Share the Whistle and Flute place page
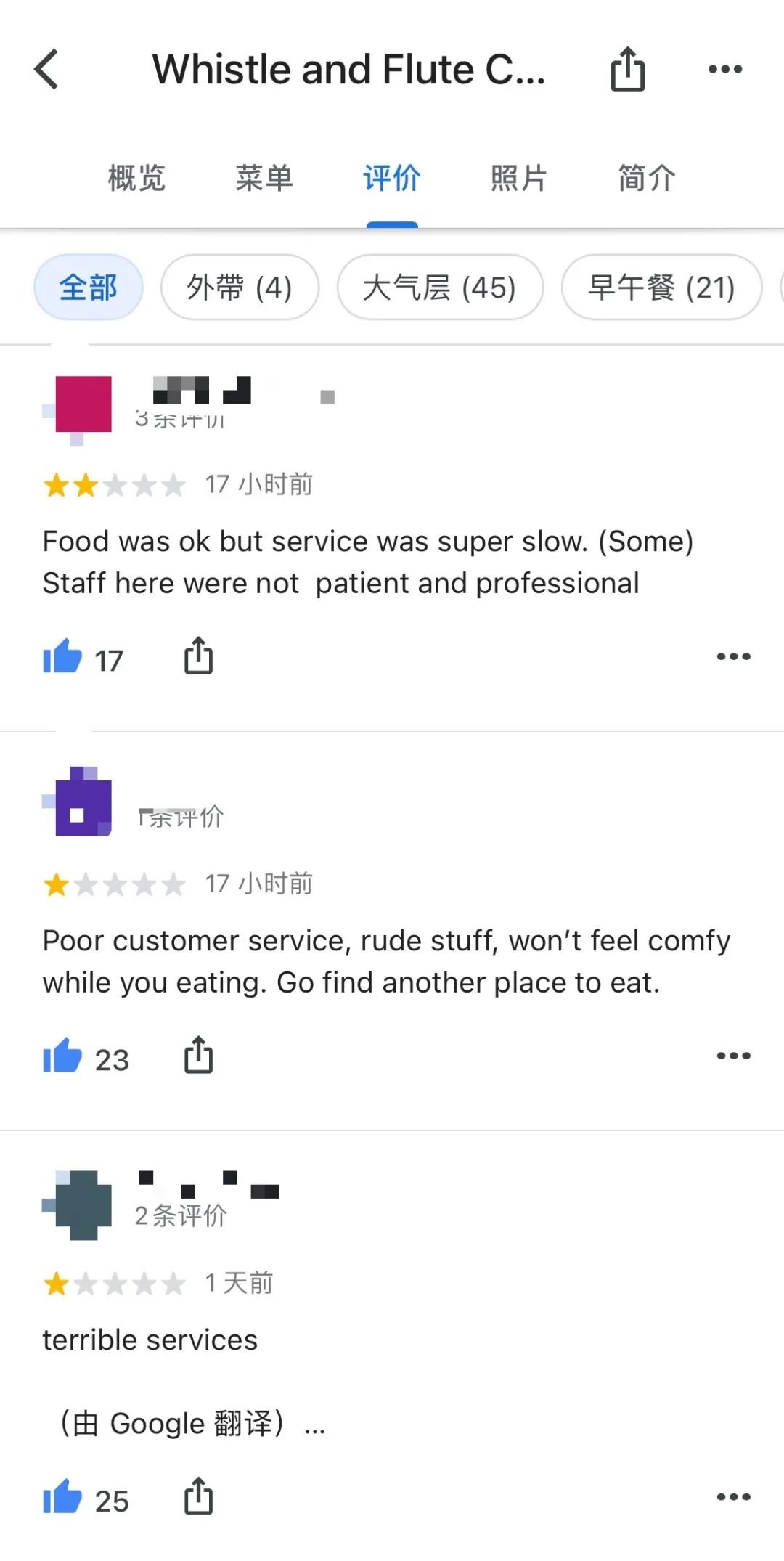The height and width of the screenshot is (1561, 784). pos(627,70)
